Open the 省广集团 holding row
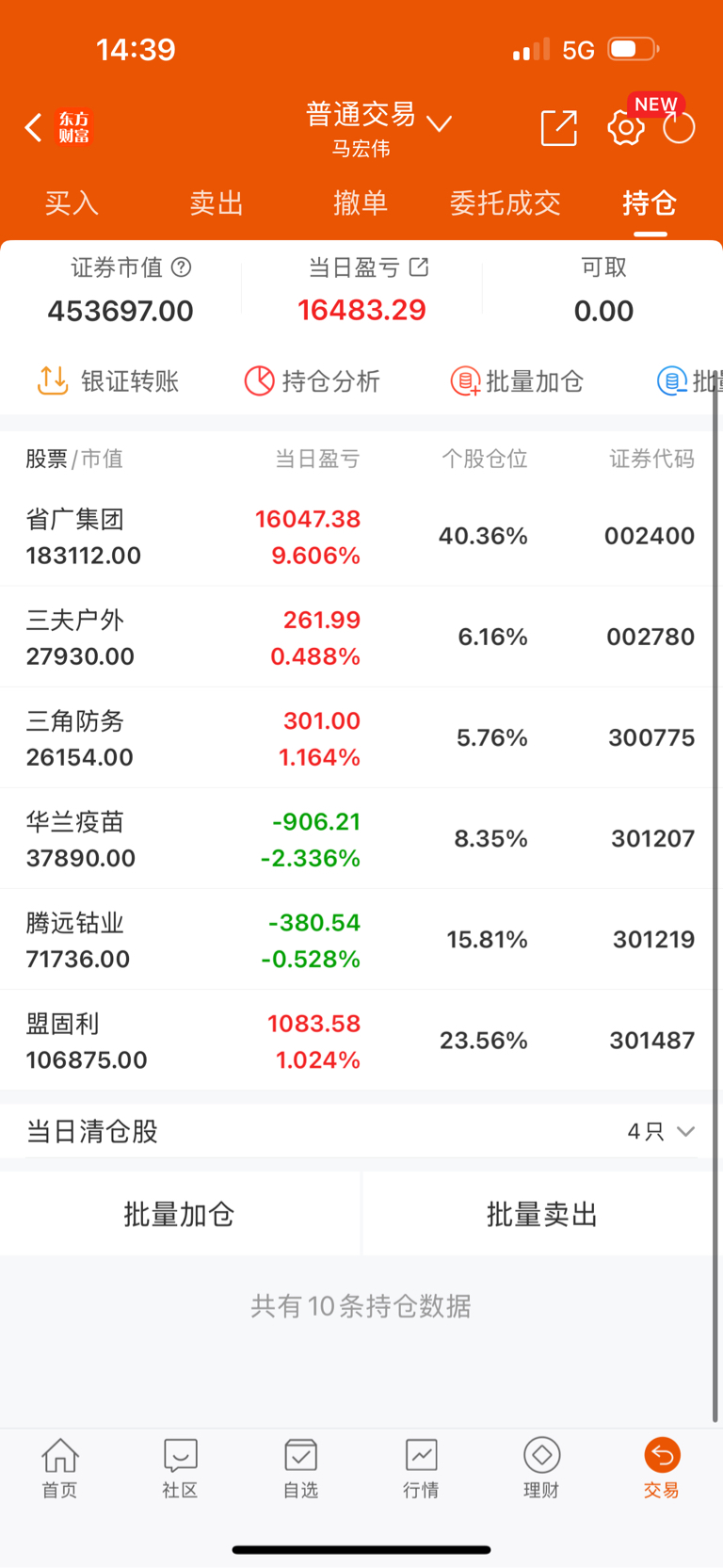Screen dimensions: 723x1568 (x=361, y=537)
